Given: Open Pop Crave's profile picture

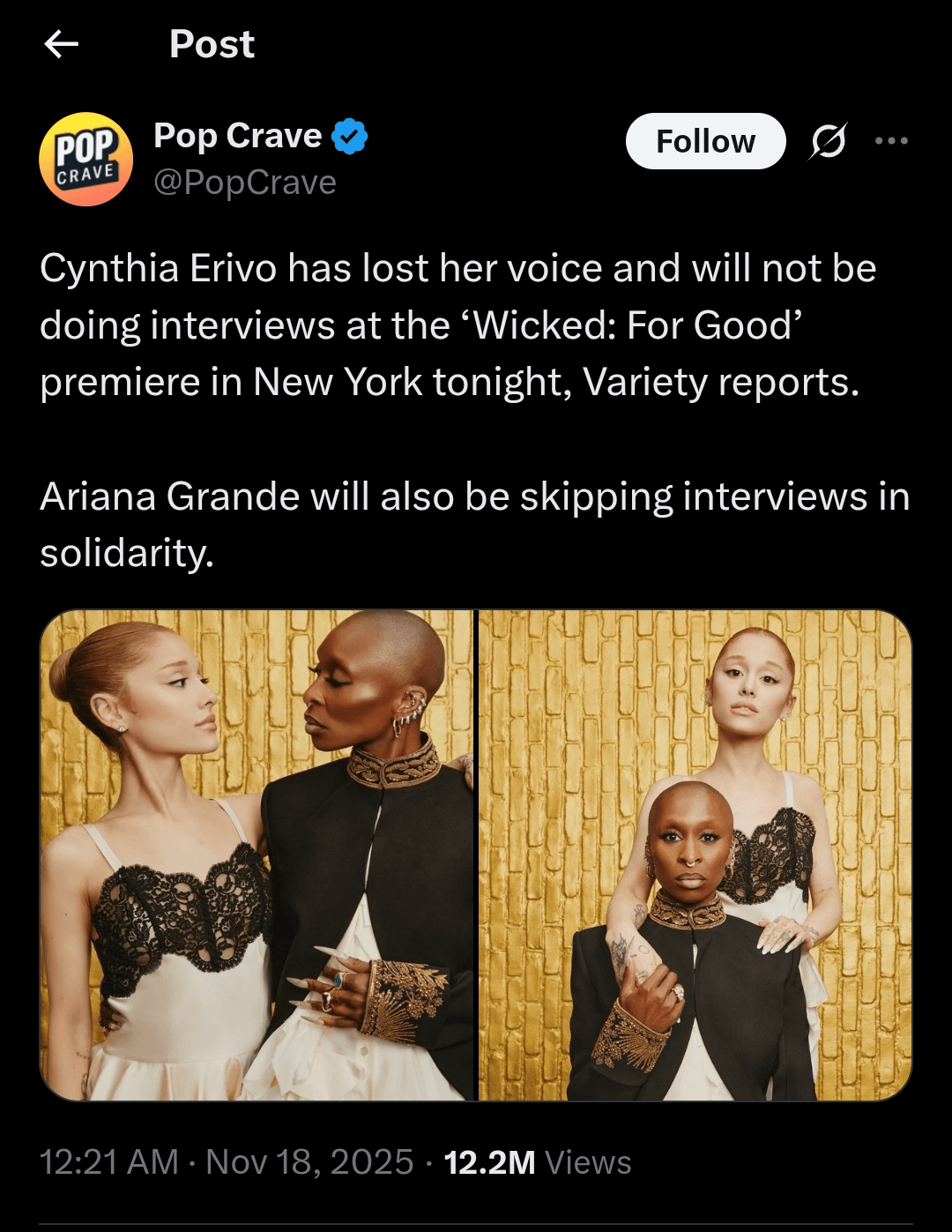Looking at the screenshot, I should click(86, 159).
